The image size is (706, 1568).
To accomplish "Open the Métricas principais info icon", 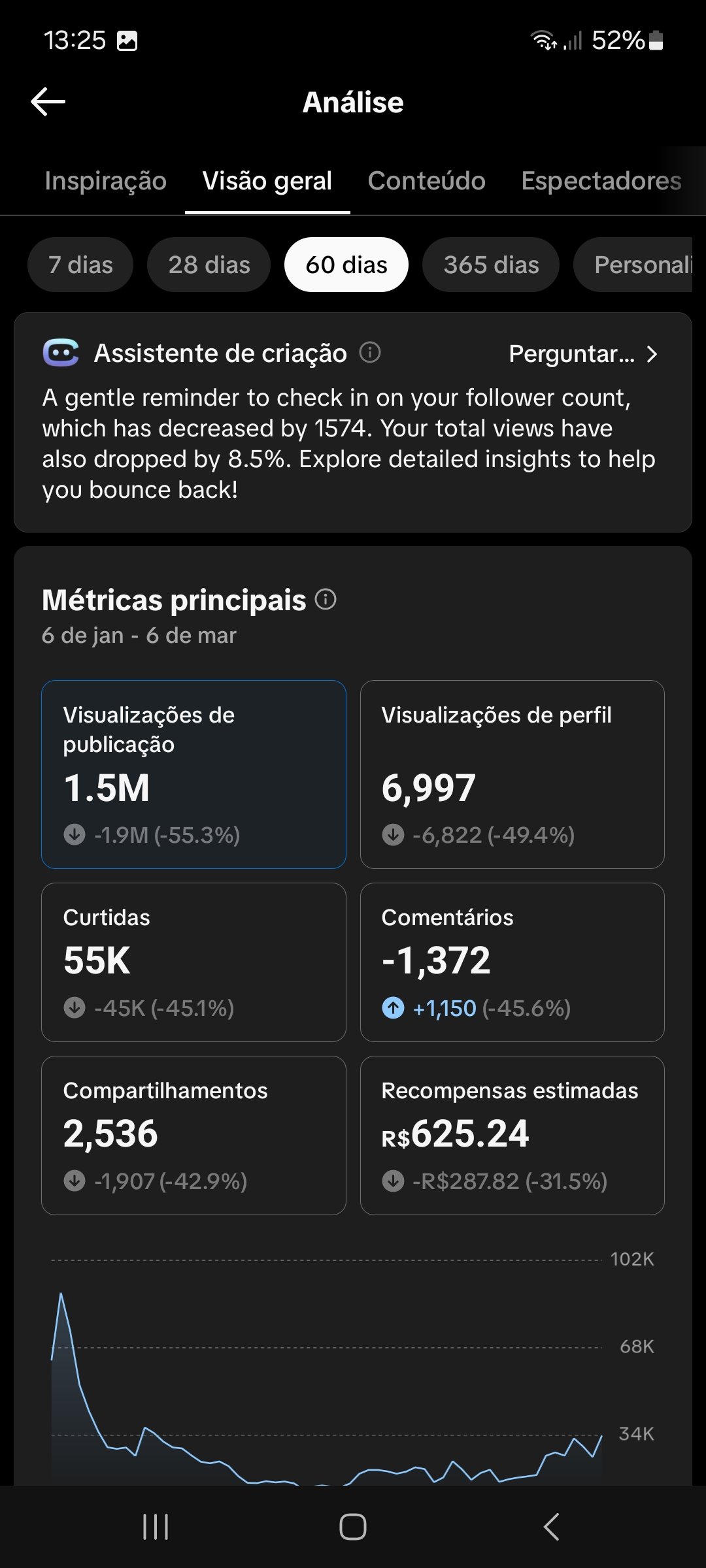I will pyautogui.click(x=326, y=599).
